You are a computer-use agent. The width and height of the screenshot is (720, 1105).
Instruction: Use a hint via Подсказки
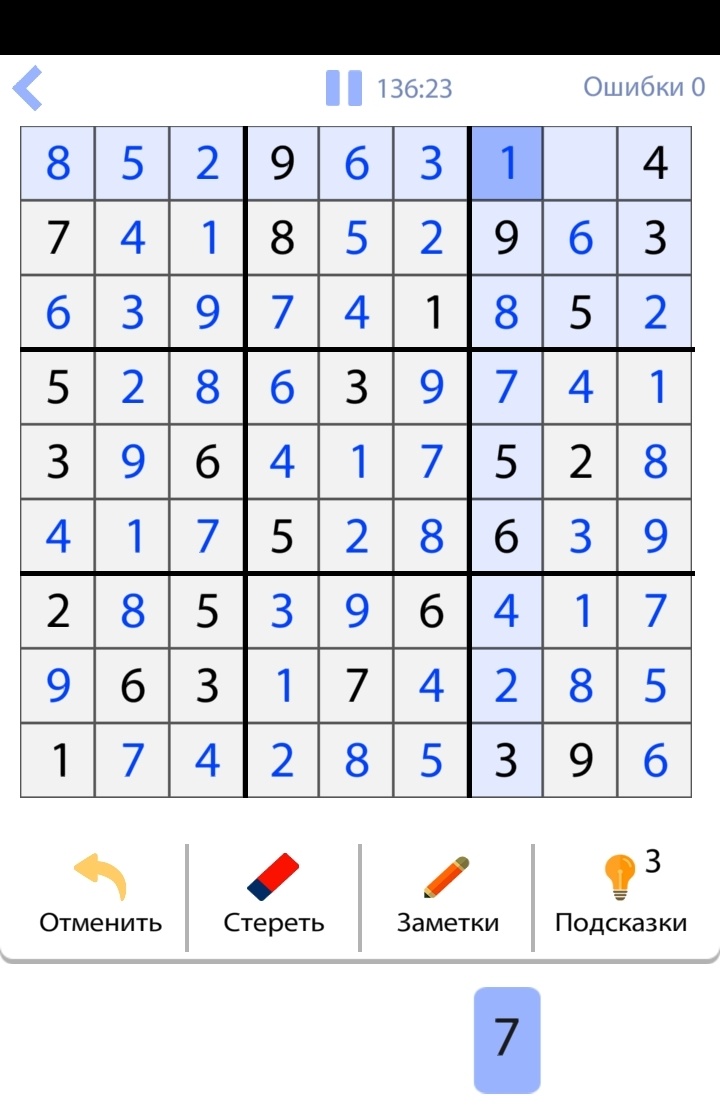tap(621, 895)
